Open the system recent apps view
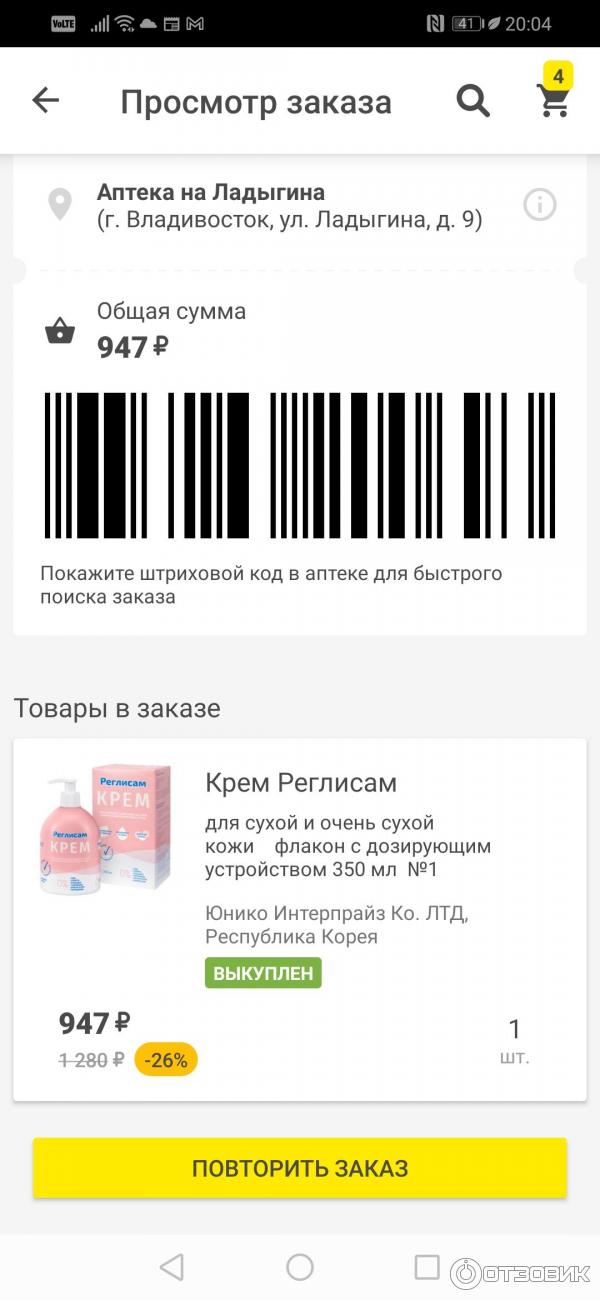The image size is (600, 1300). tap(427, 1267)
